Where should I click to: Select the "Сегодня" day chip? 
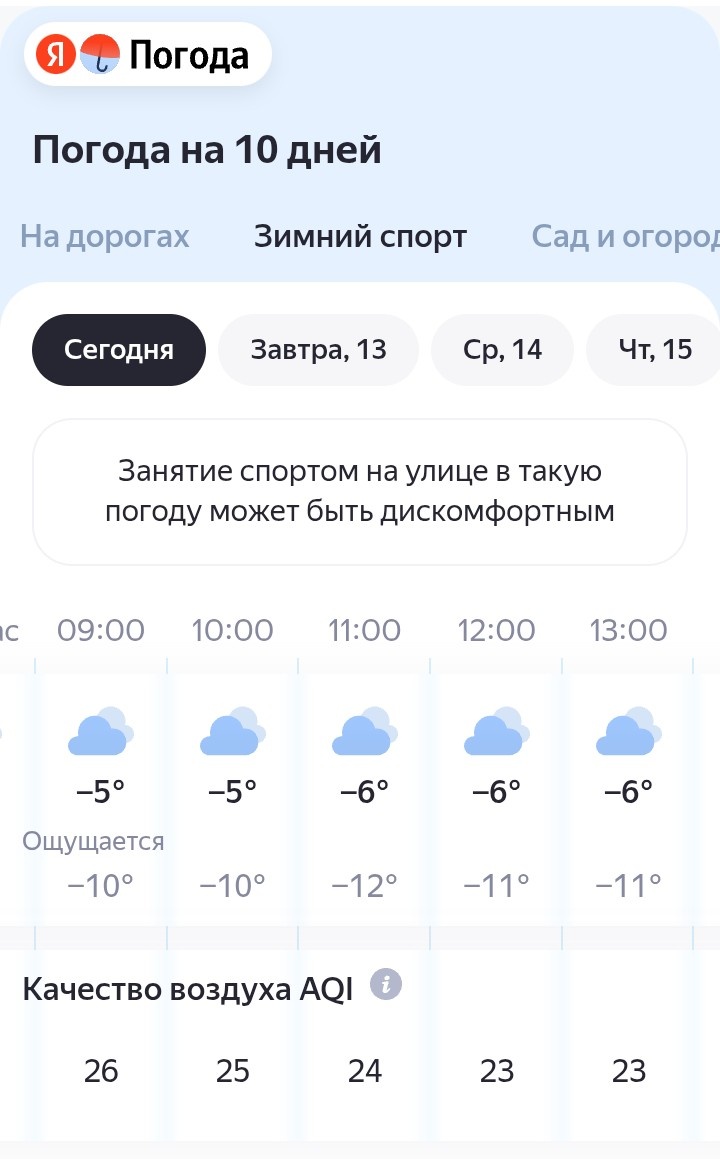coord(118,350)
